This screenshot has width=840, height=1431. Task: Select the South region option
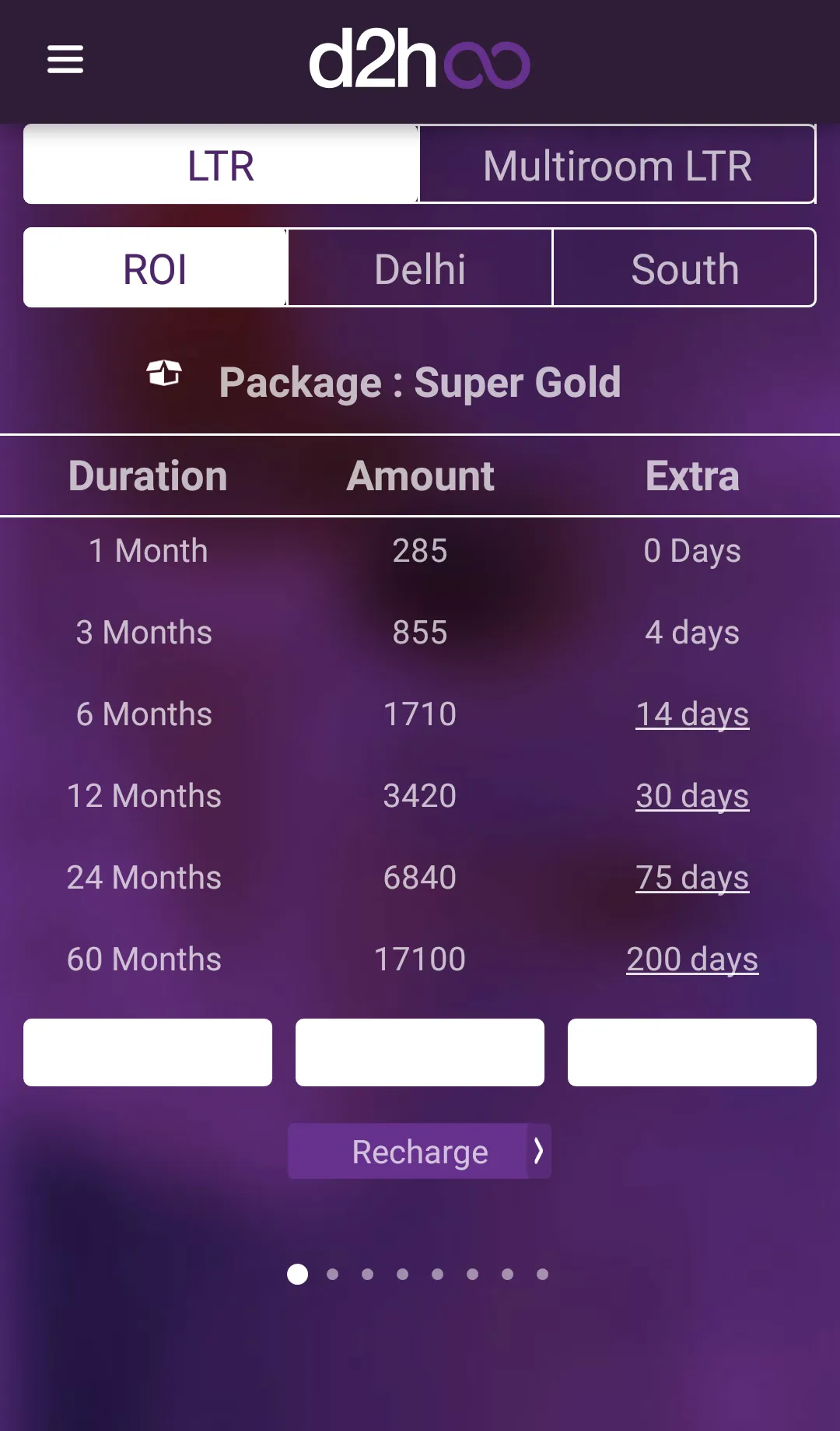(685, 268)
